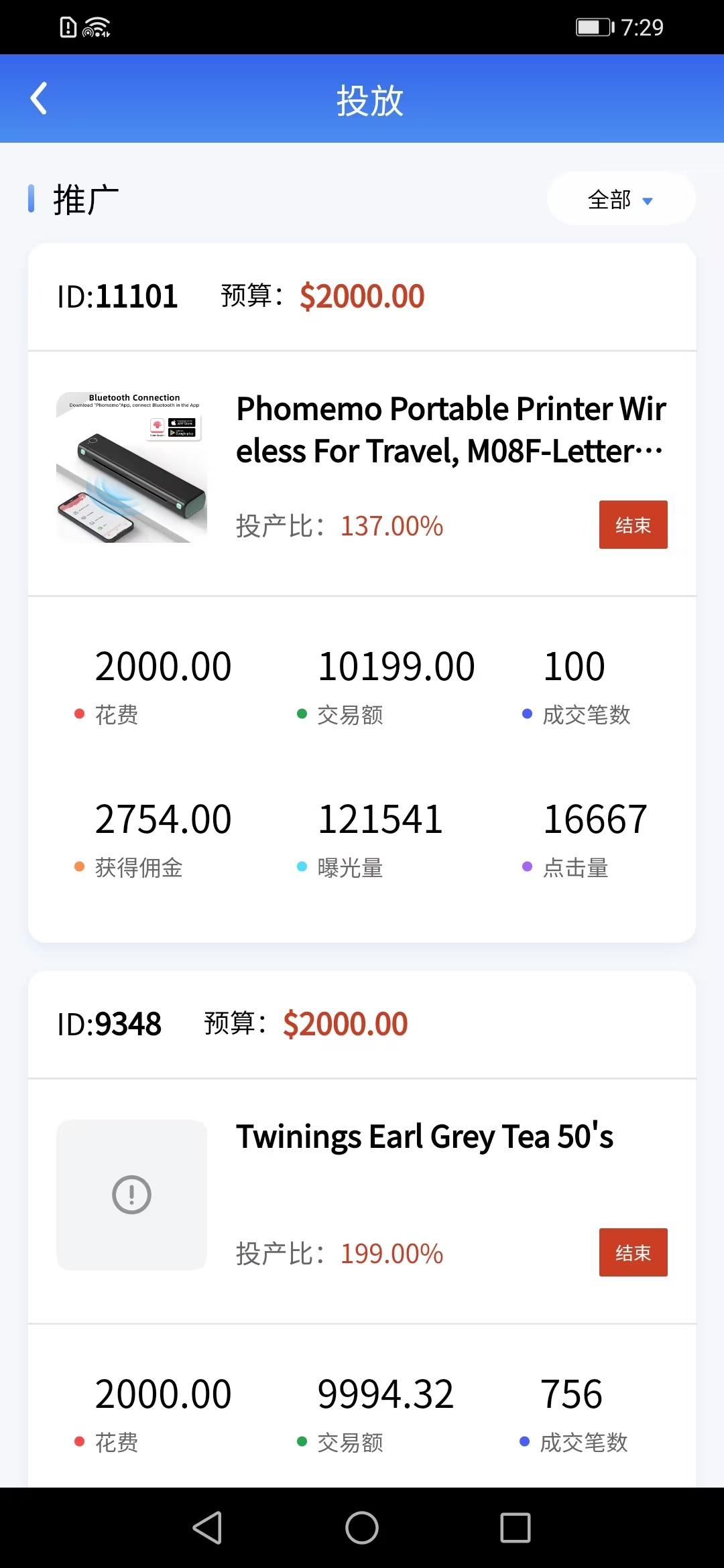This screenshot has width=724, height=1568.
Task: Go back from the 投放 page
Action: (40, 99)
